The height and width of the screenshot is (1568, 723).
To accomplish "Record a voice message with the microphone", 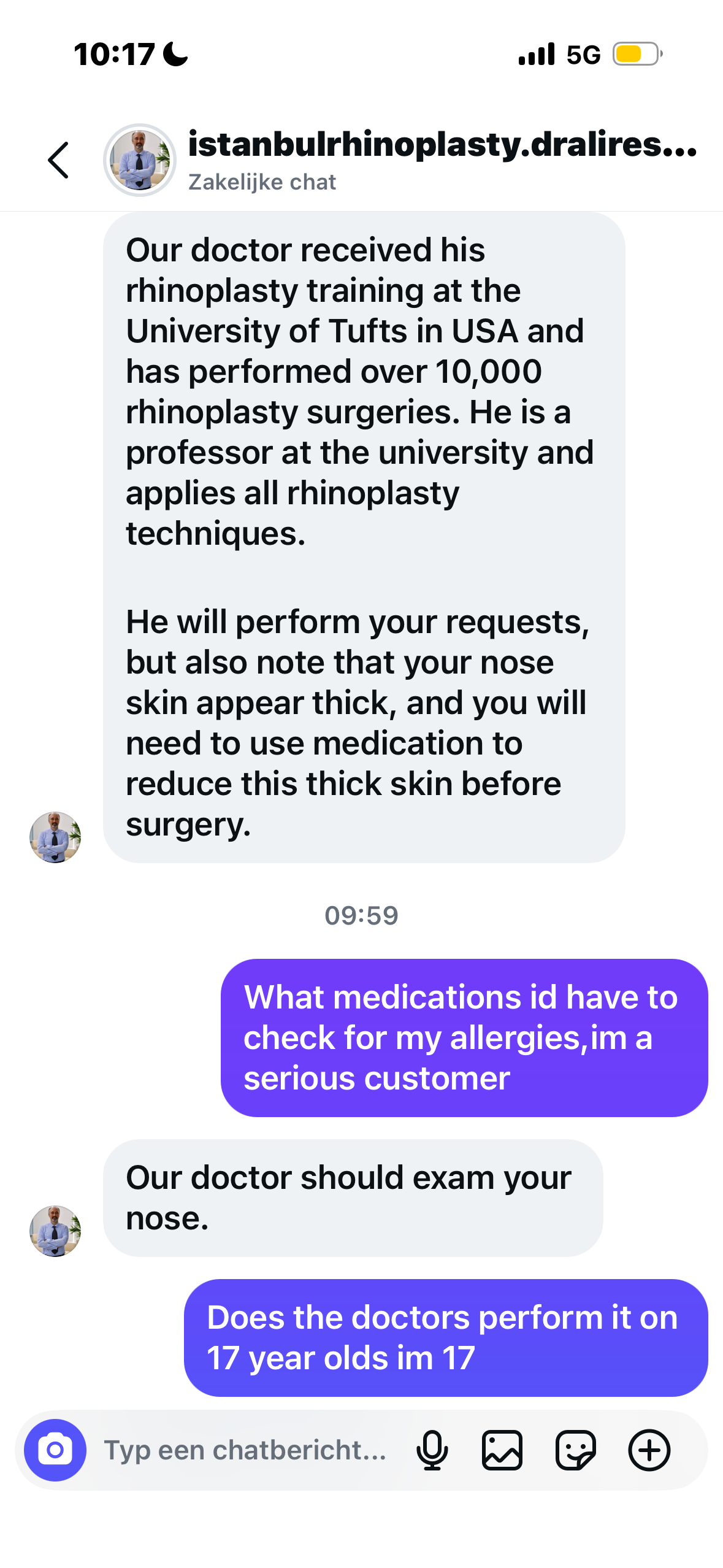I will point(432,1450).
